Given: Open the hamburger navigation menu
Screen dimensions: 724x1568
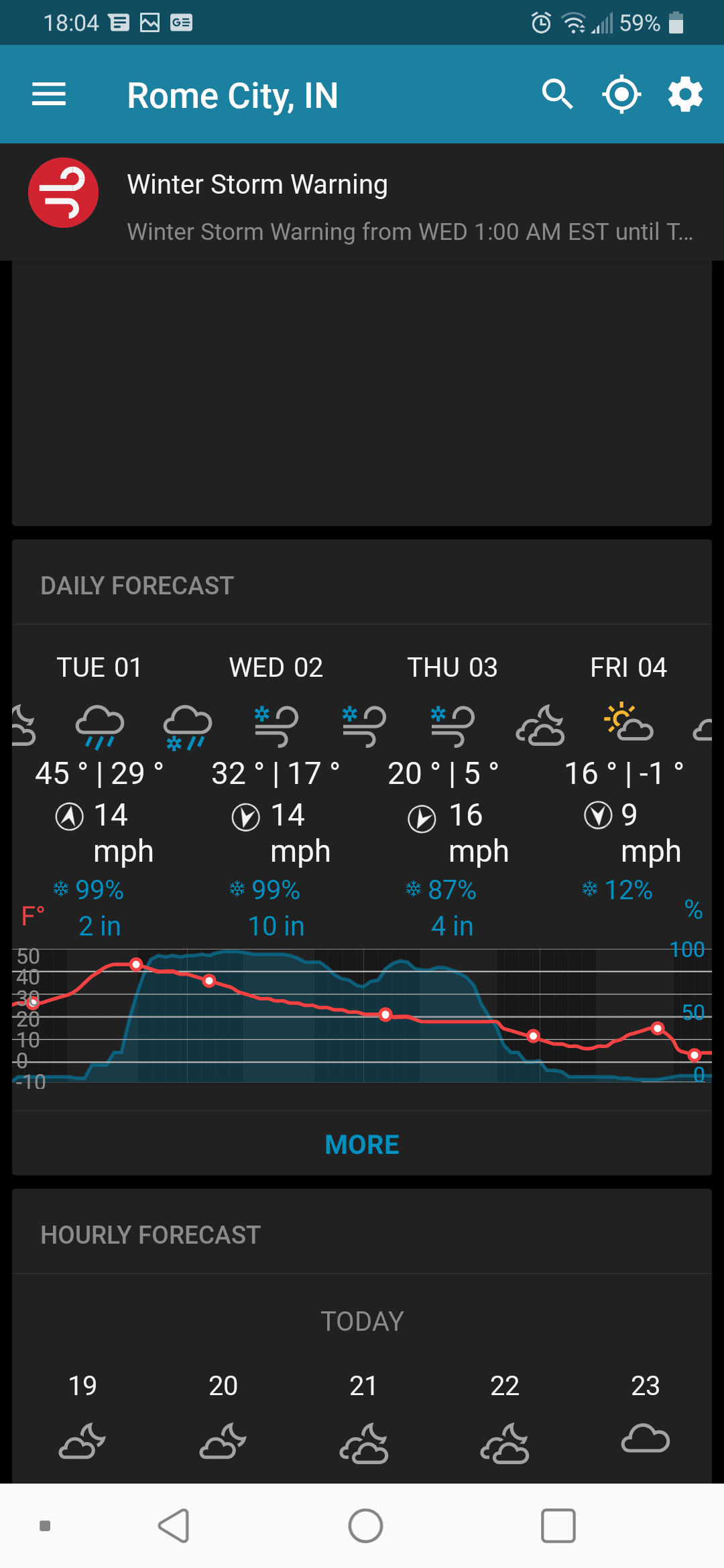Looking at the screenshot, I should [x=49, y=94].
